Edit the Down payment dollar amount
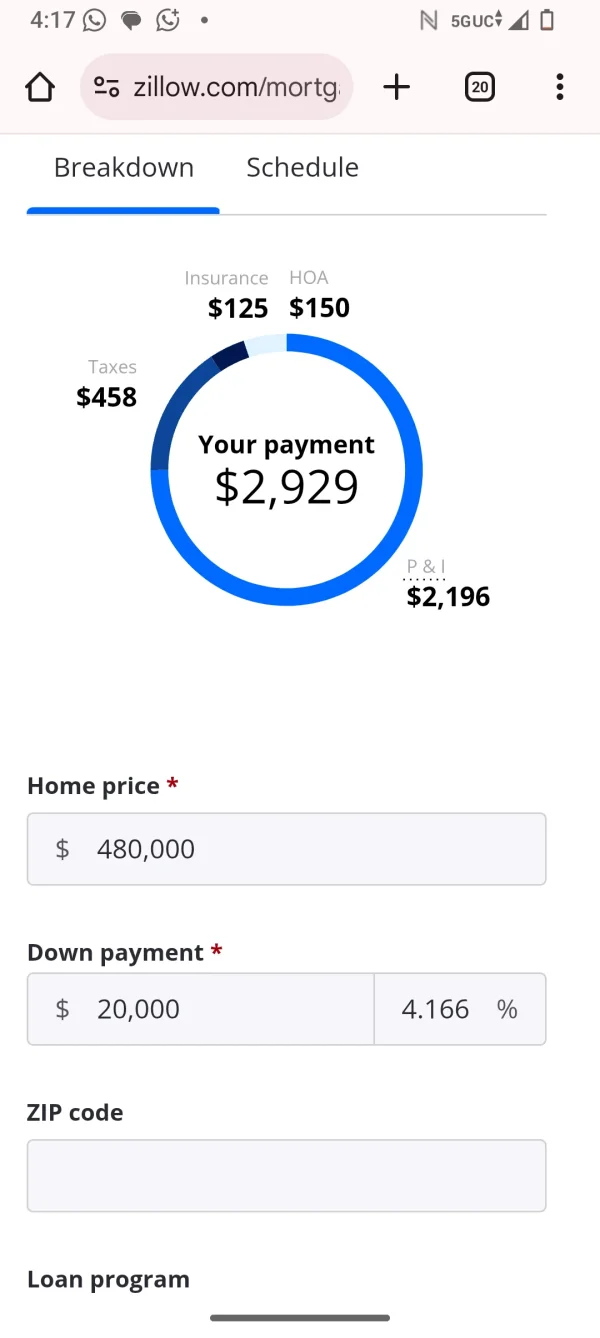The width and height of the screenshot is (600, 1338). 200,1009
